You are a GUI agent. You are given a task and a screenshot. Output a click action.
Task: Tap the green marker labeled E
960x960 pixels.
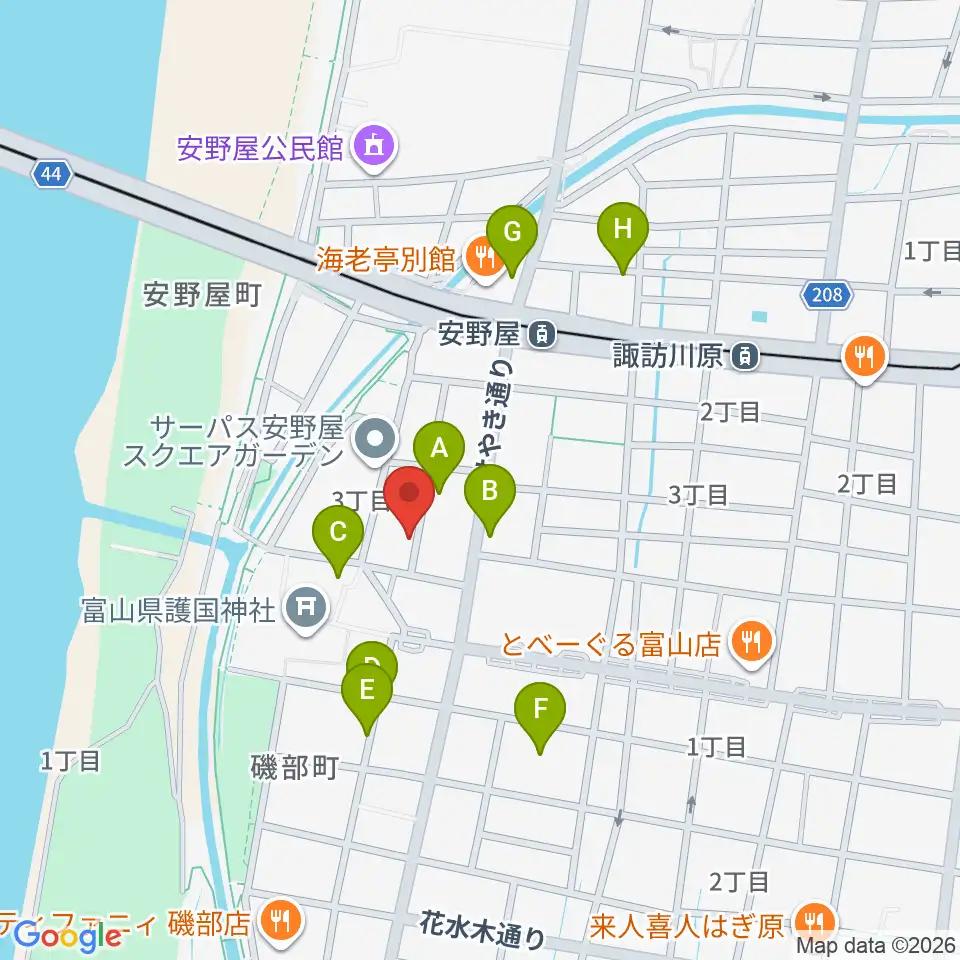coord(367,697)
